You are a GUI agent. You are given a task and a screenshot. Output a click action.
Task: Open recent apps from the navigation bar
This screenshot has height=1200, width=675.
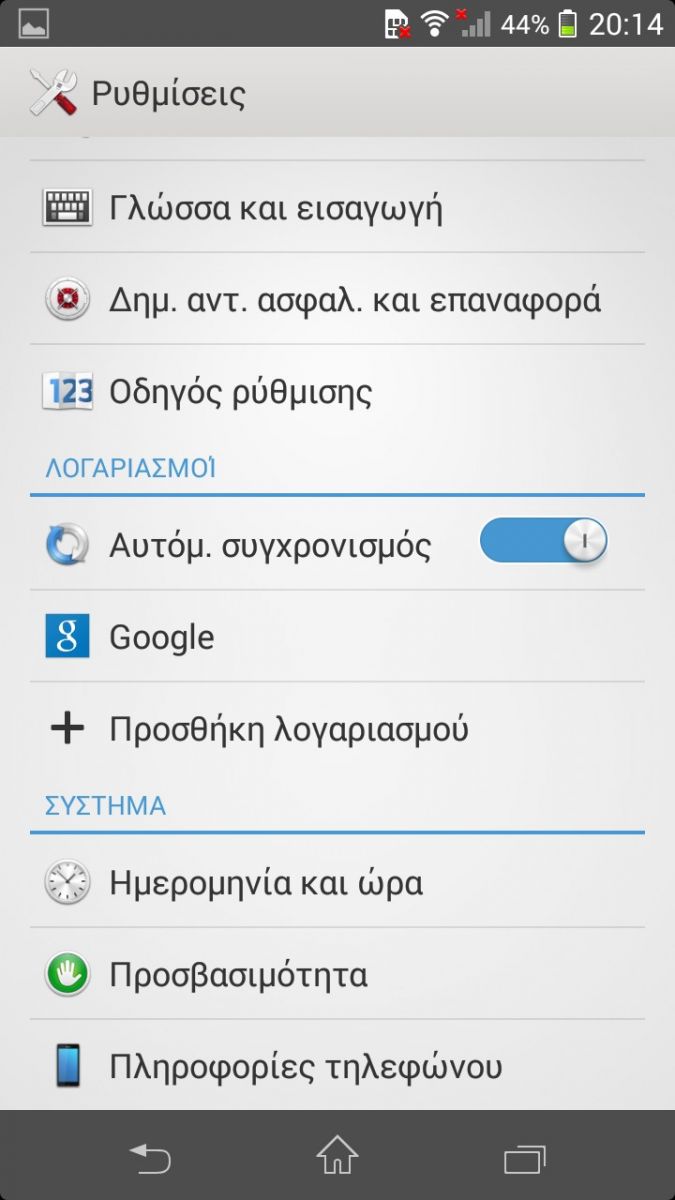point(525,1158)
